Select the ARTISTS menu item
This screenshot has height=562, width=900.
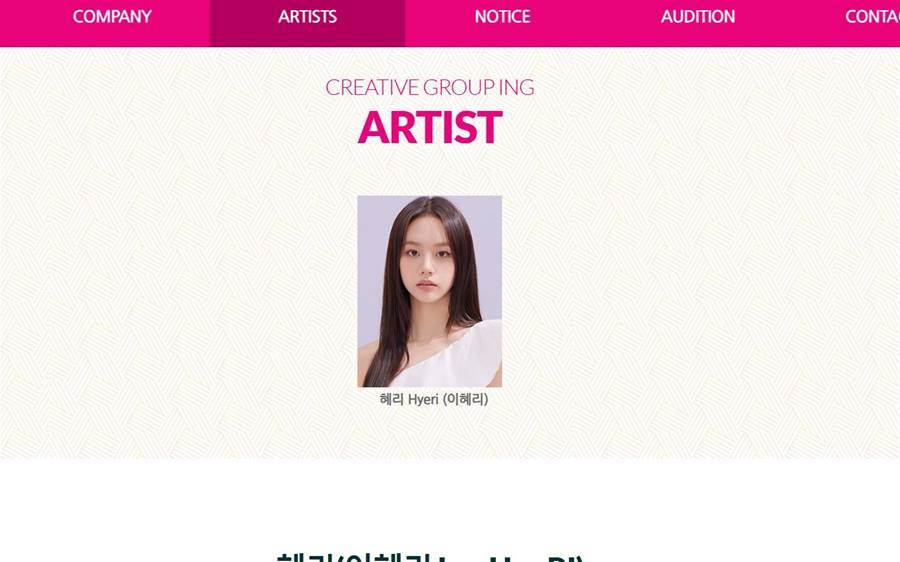point(307,17)
